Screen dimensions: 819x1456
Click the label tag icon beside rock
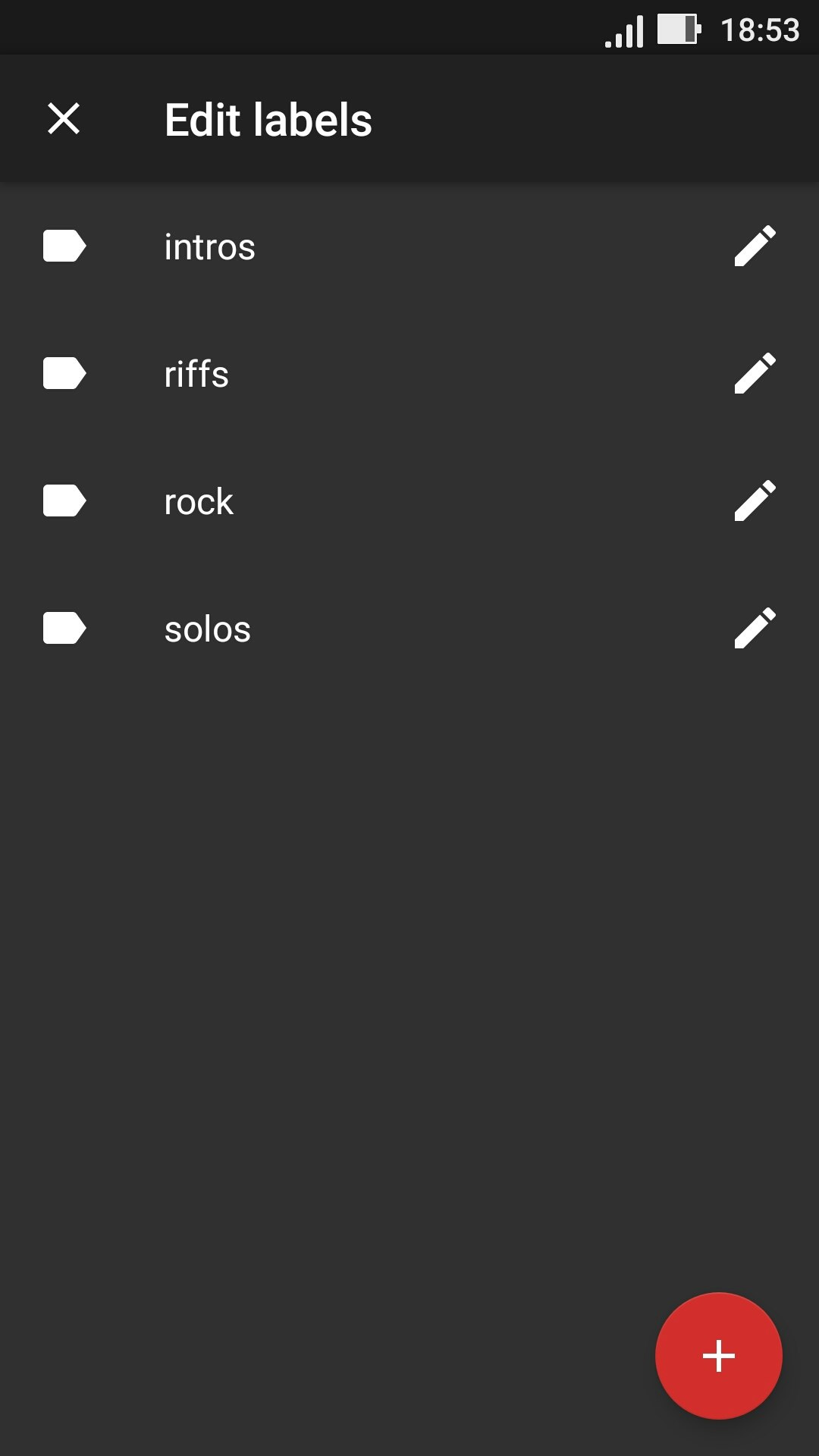click(x=64, y=500)
